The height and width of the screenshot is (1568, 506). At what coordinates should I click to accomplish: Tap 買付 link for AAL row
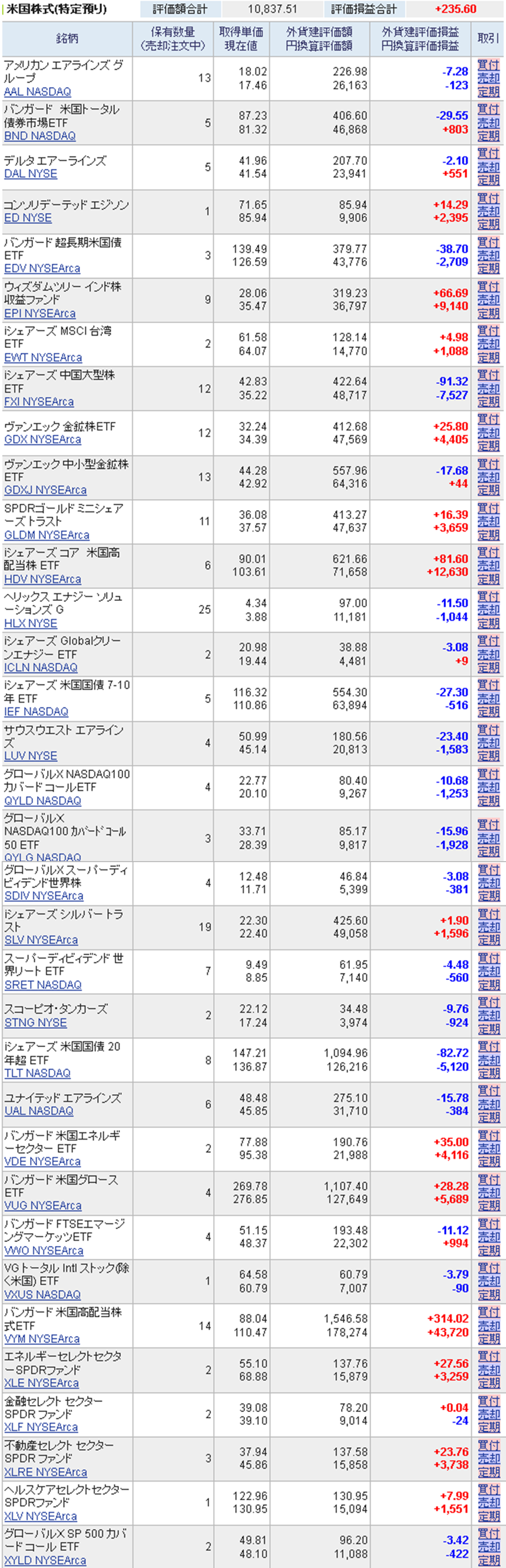tap(488, 65)
